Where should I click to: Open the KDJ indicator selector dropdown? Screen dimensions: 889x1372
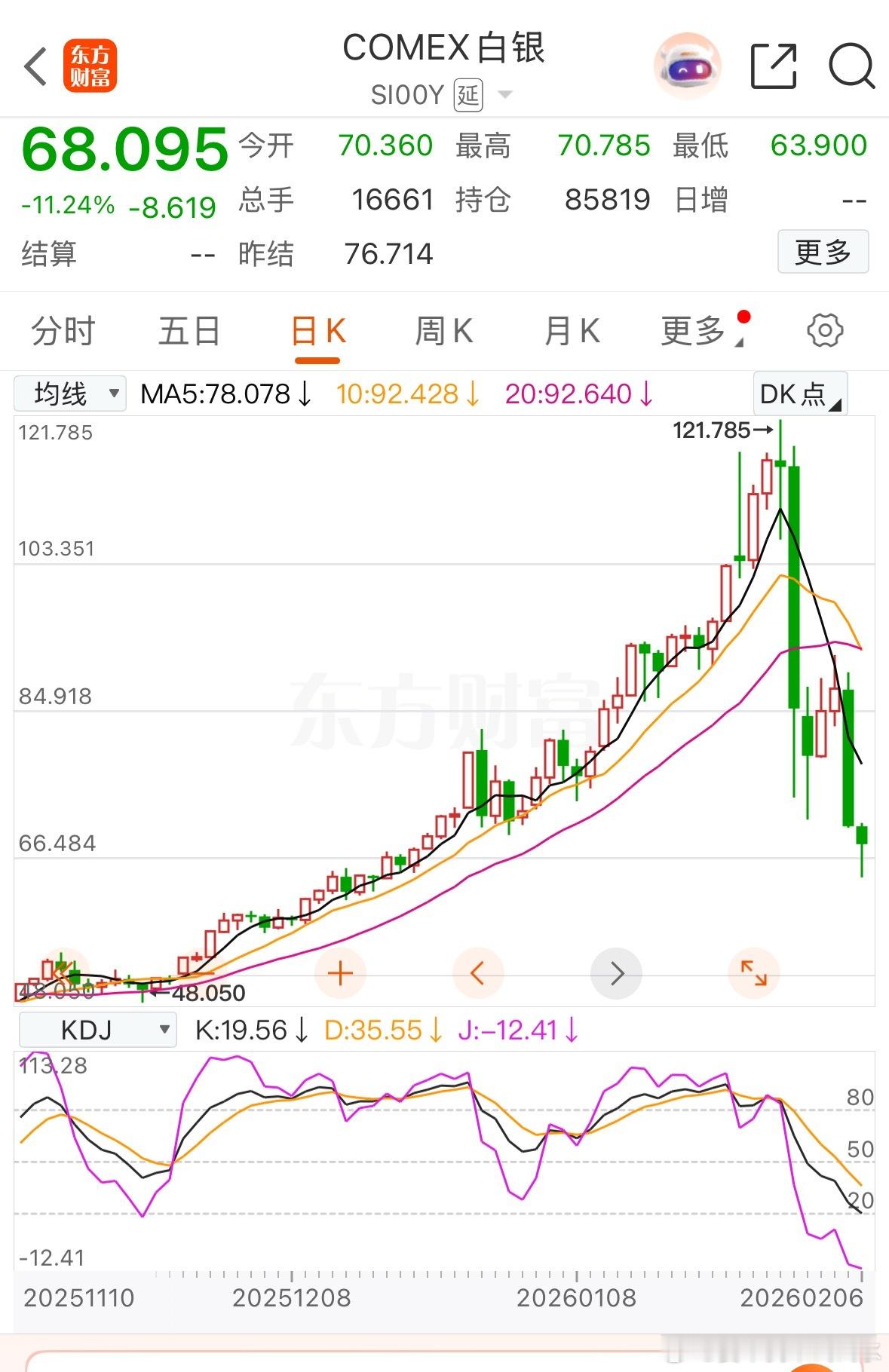tap(97, 1028)
